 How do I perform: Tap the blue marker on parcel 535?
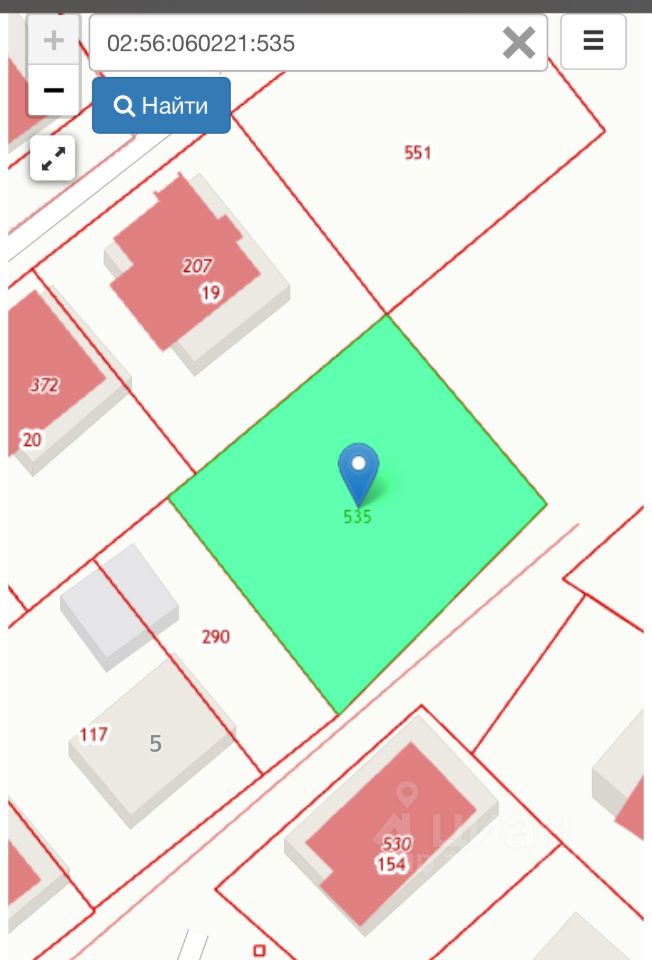pyautogui.click(x=358, y=470)
